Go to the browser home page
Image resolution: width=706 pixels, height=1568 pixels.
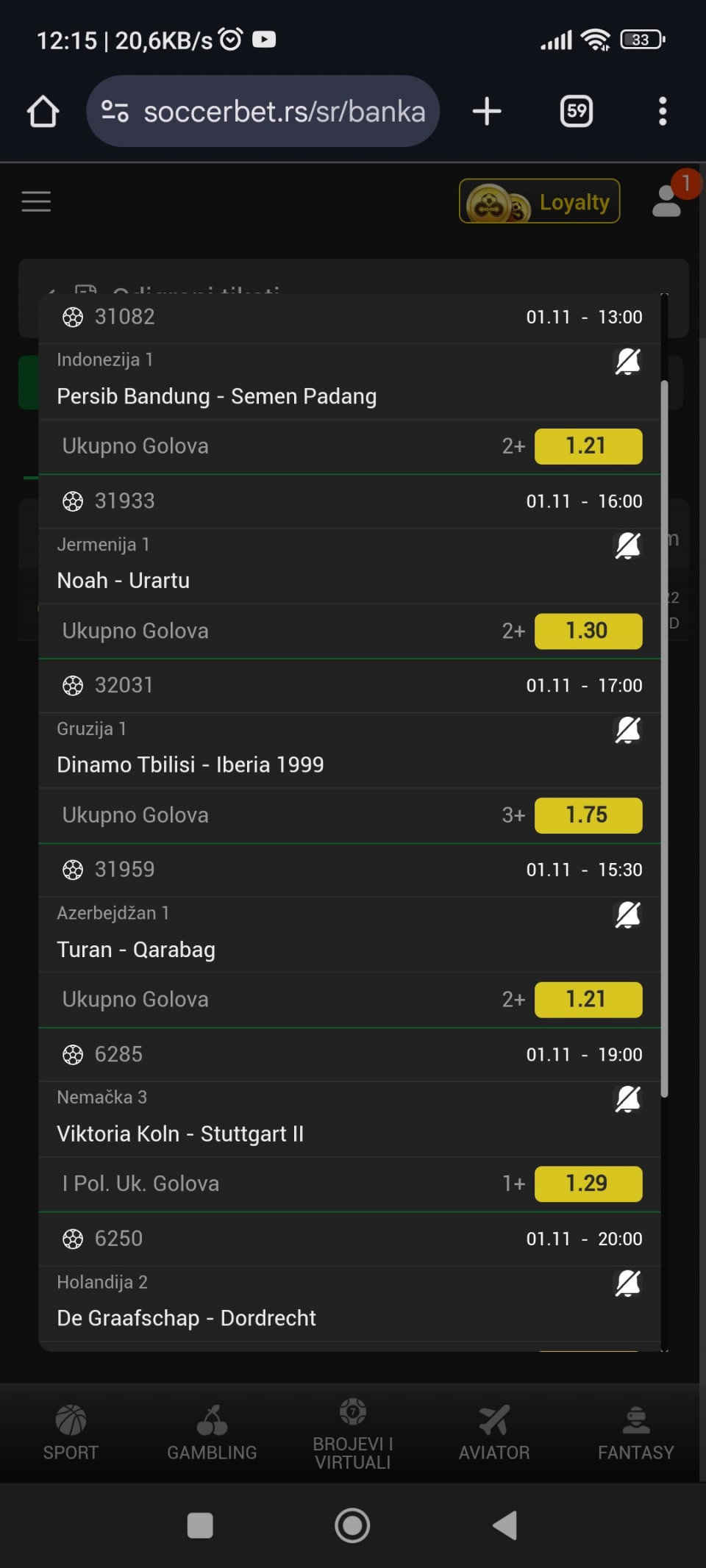(x=43, y=112)
